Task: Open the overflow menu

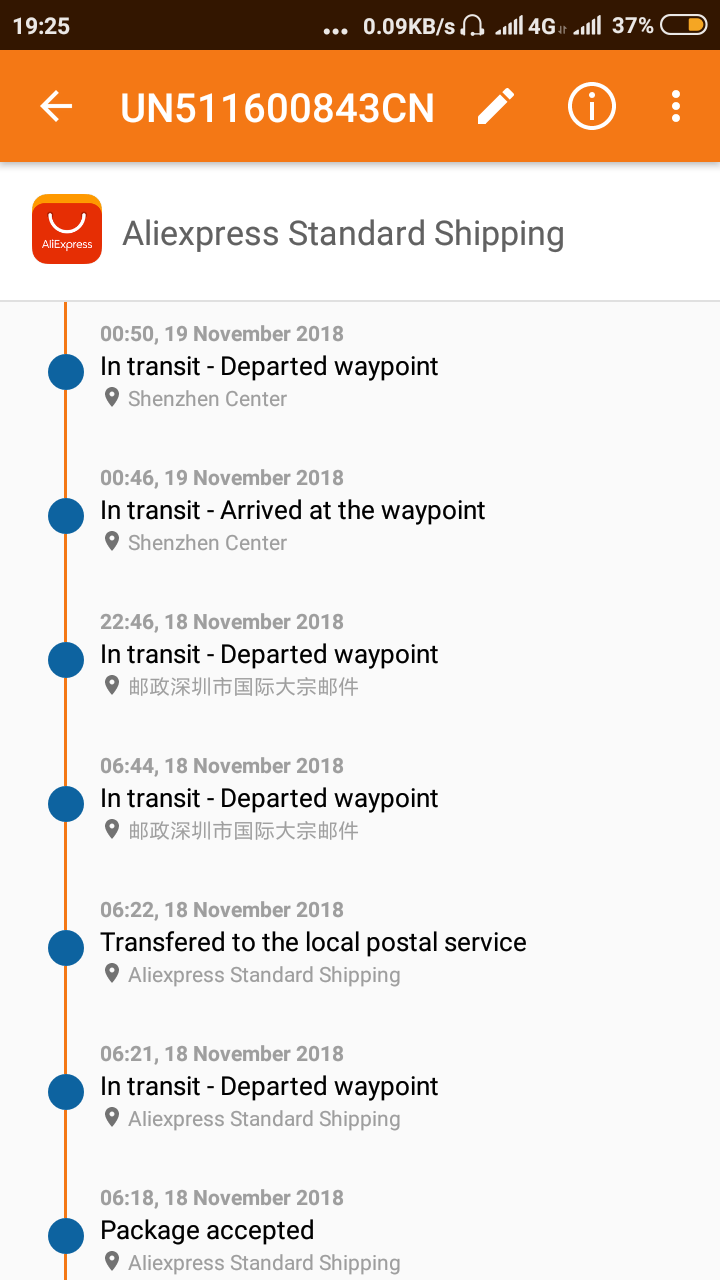Action: coord(676,106)
